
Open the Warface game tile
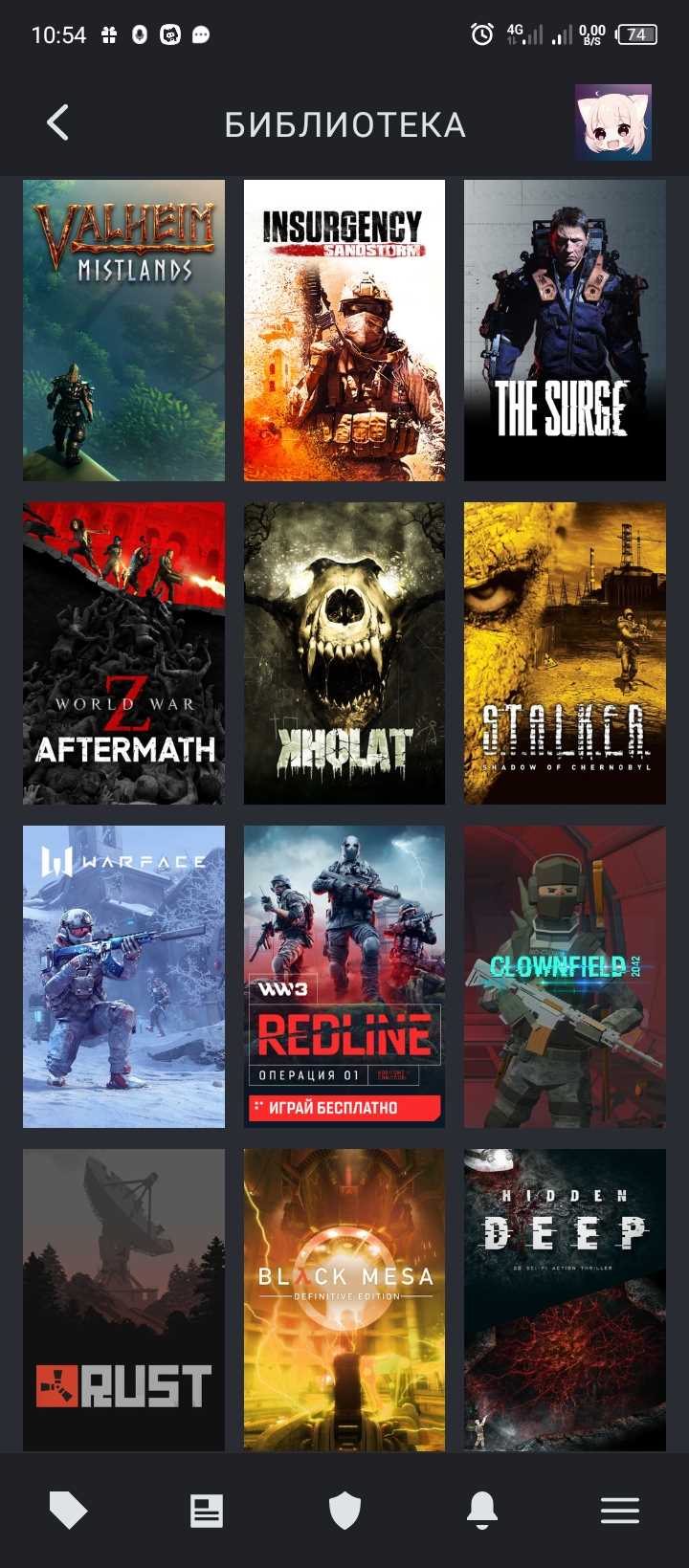pos(124,976)
